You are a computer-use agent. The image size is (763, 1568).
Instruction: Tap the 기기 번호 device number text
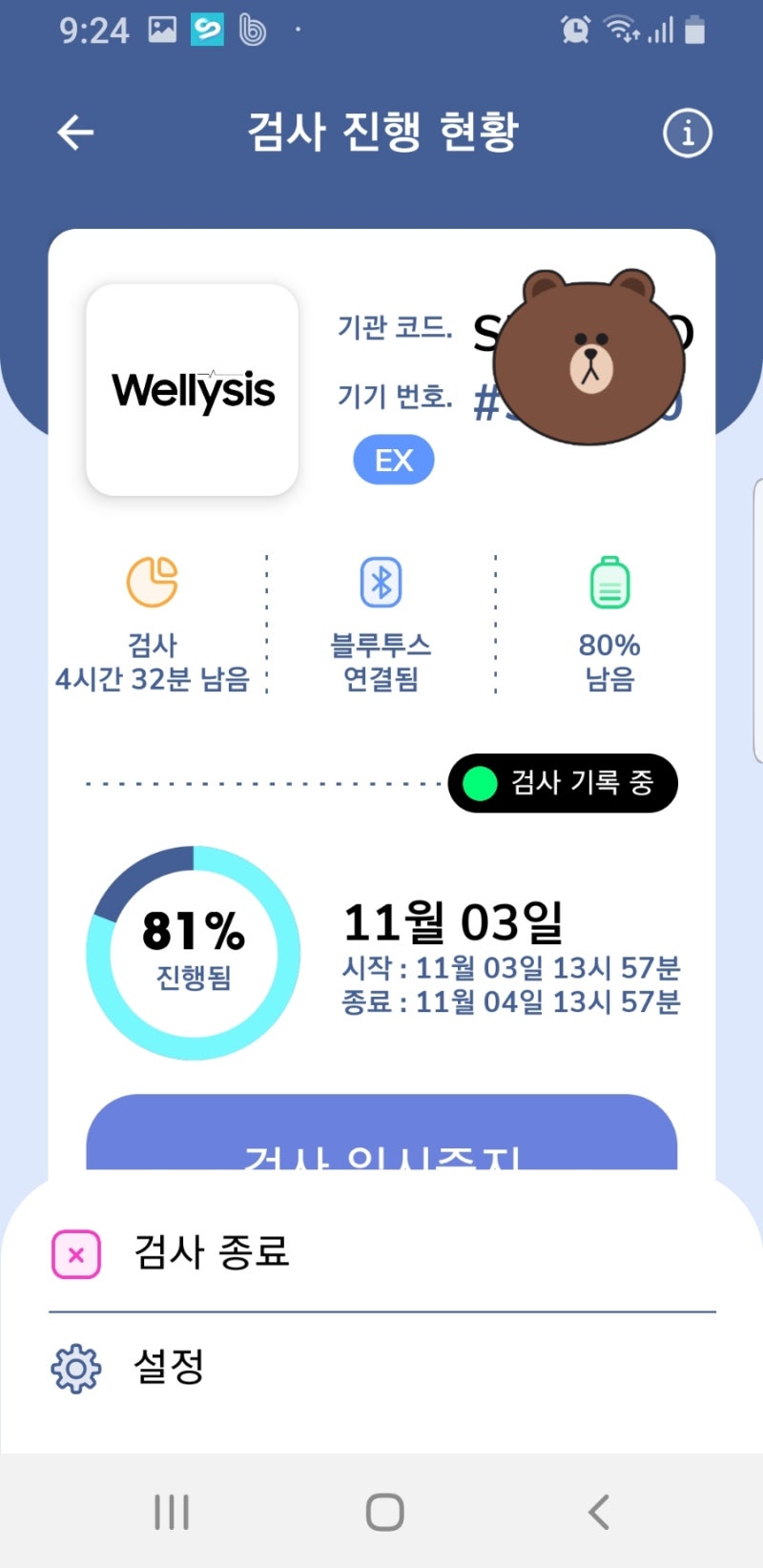pos(396,398)
